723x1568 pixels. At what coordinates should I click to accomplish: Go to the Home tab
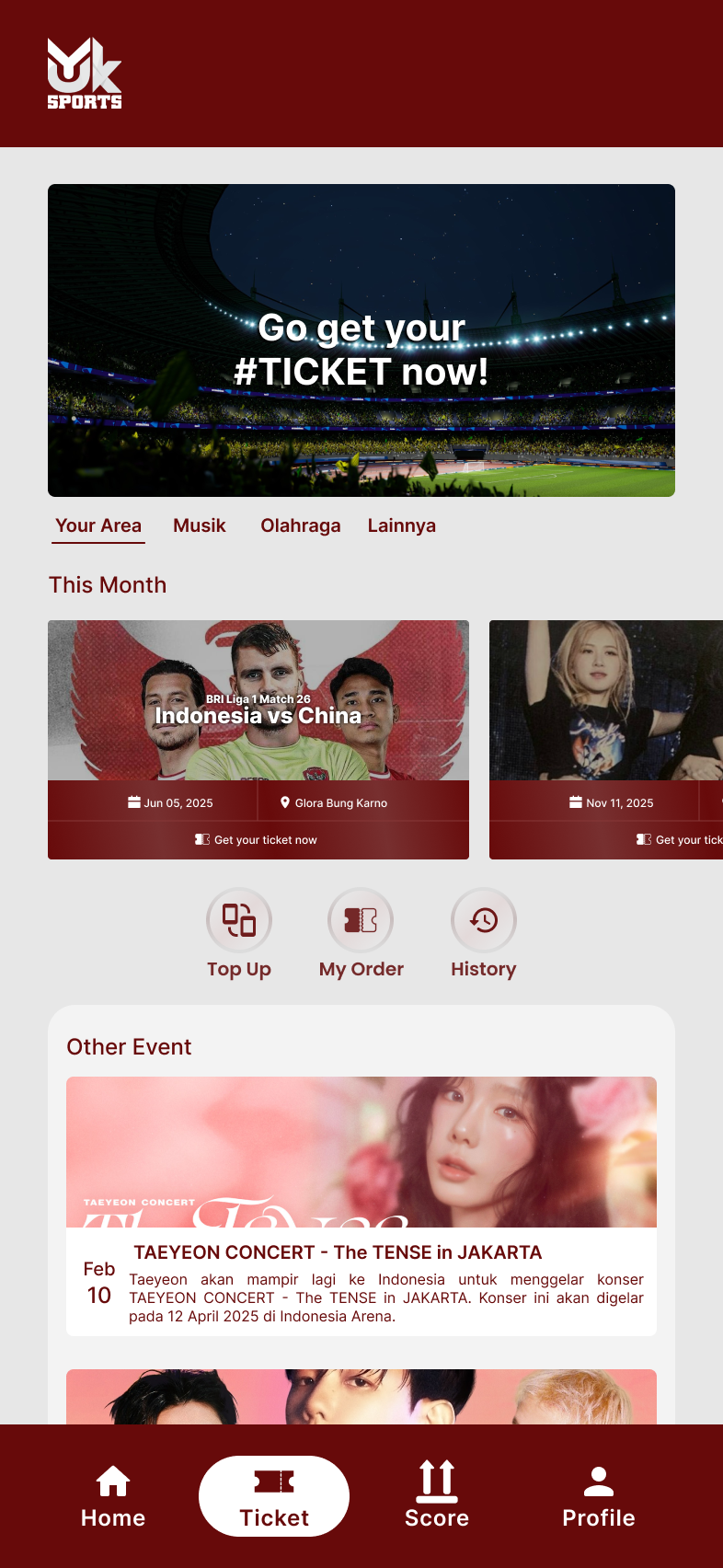(x=113, y=1496)
